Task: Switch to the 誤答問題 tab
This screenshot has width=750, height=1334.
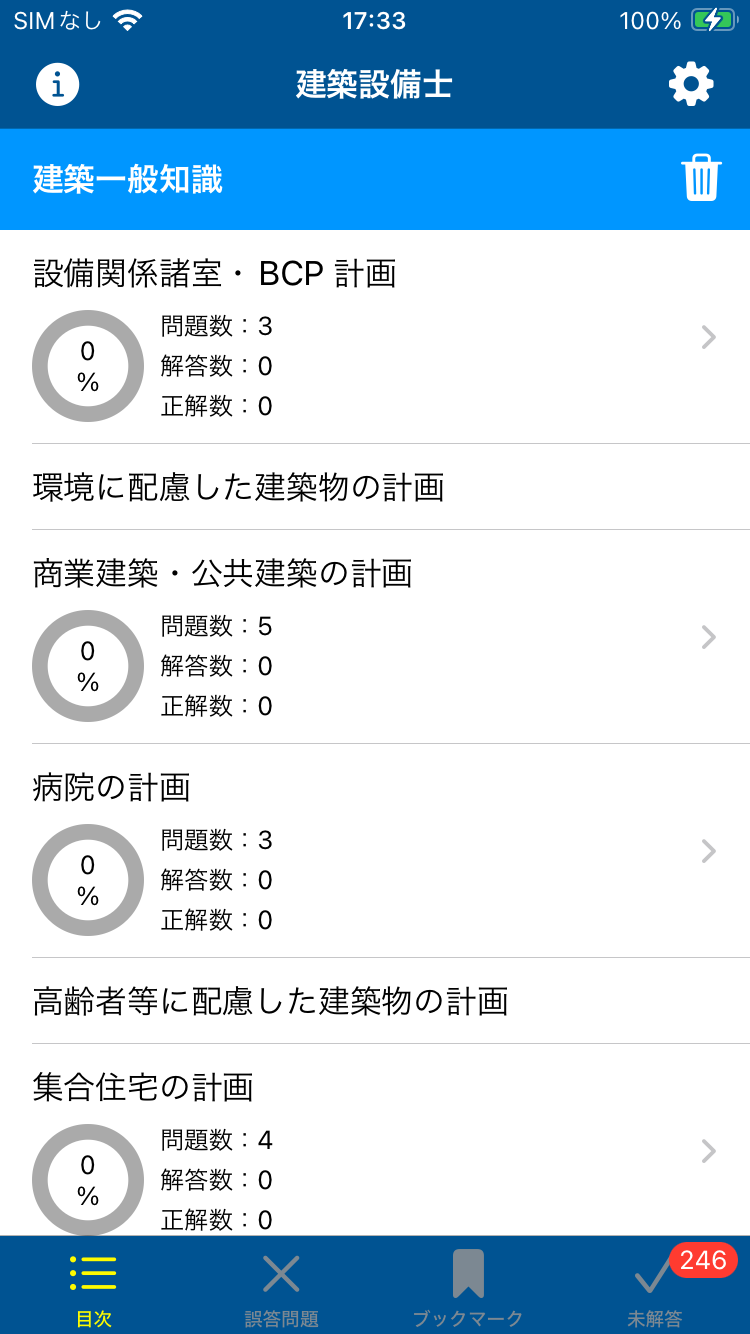Action: (281, 1287)
